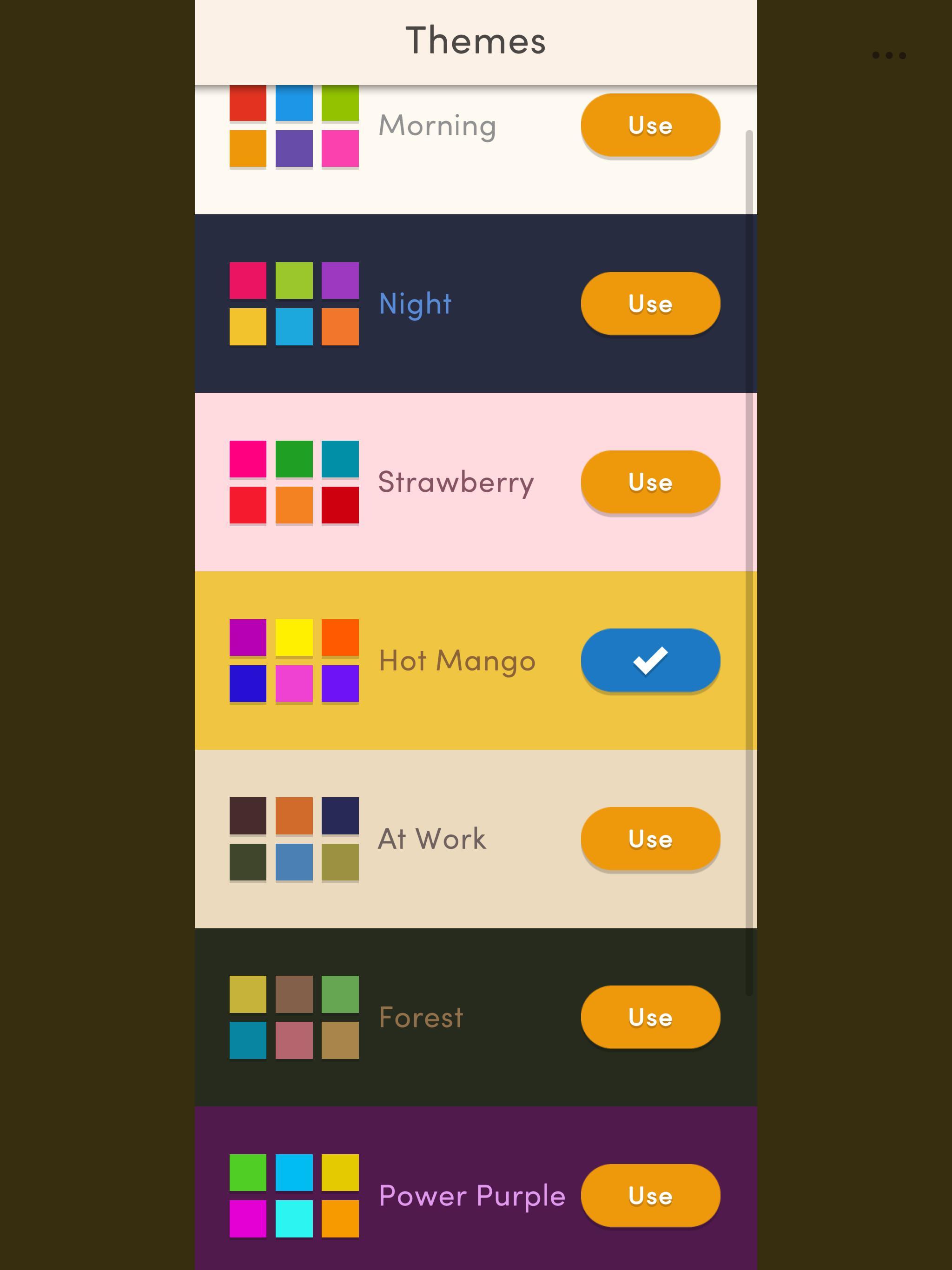
Task: Tap the Hot Mango selected checkmark button
Action: 650,660
